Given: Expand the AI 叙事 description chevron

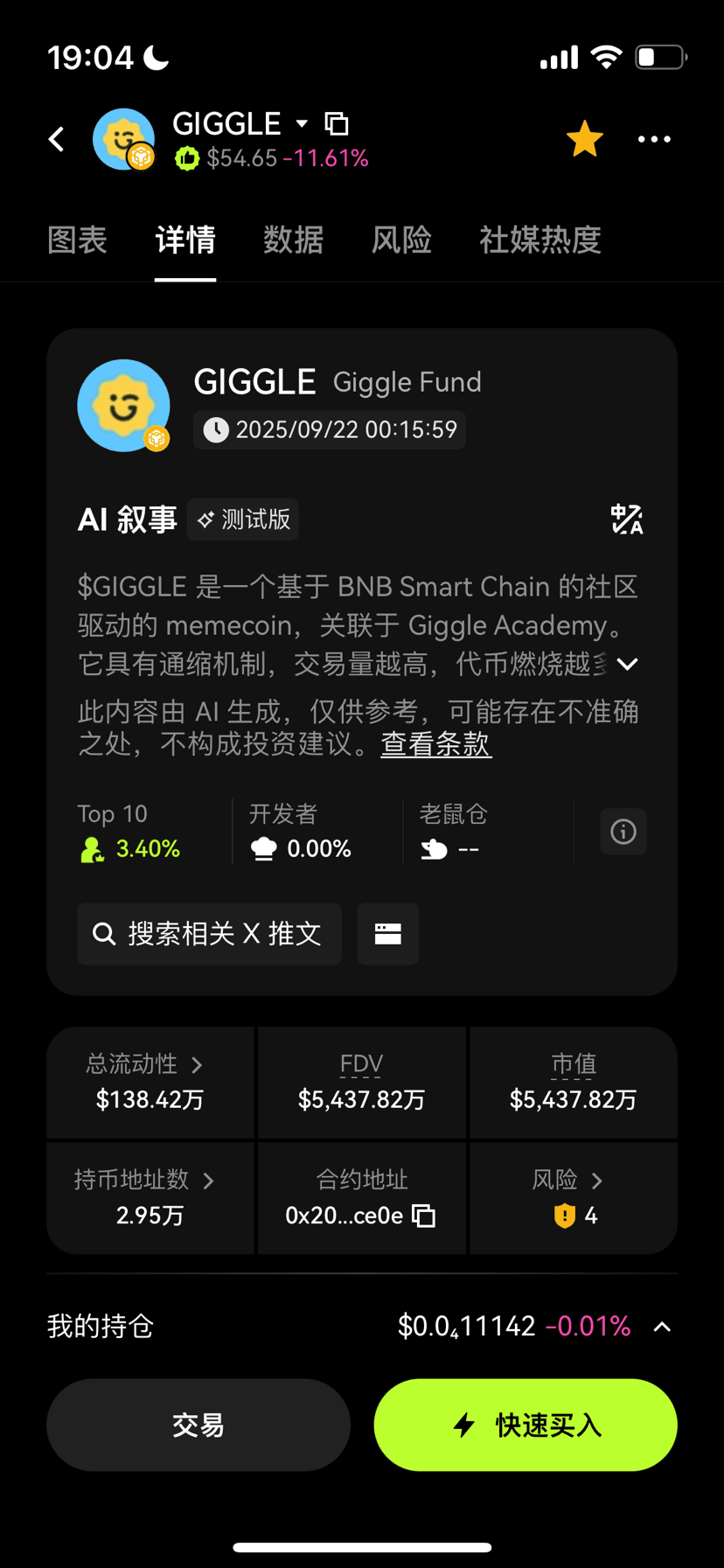Looking at the screenshot, I should pos(627,665).
